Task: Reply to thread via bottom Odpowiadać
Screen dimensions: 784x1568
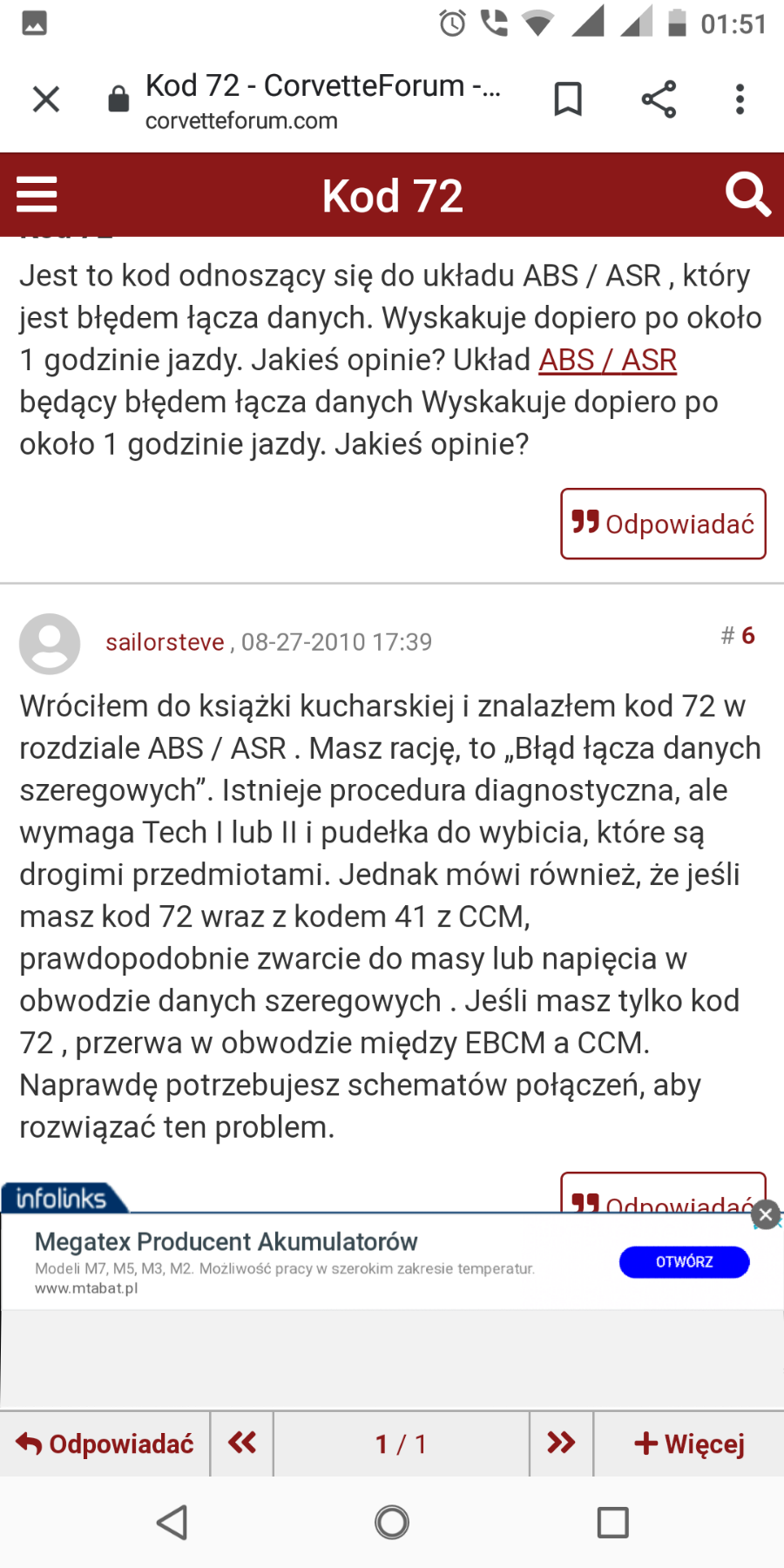Action: click(x=105, y=1444)
